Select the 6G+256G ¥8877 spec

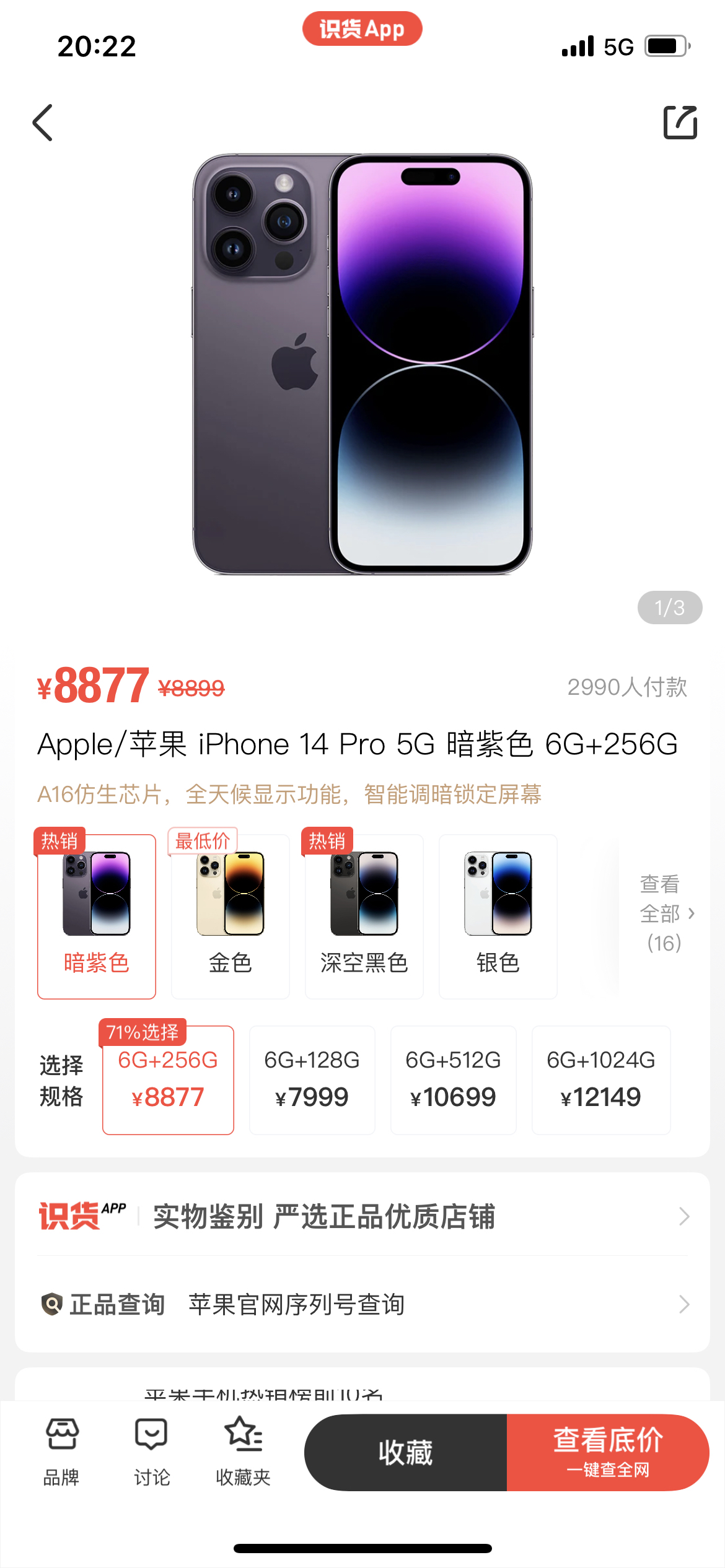[x=168, y=1080]
